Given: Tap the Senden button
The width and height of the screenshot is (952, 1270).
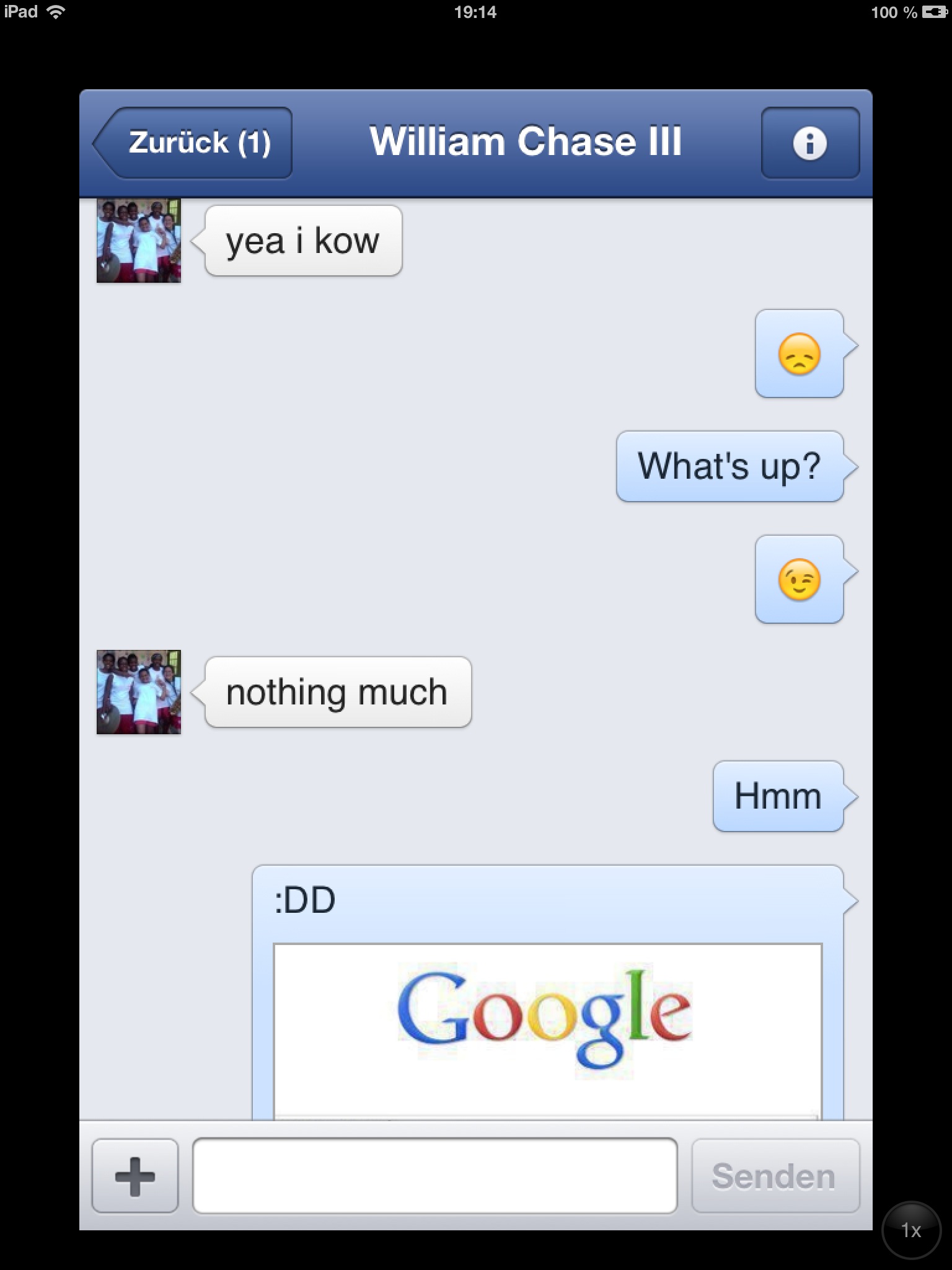Looking at the screenshot, I should coord(775,1176).
